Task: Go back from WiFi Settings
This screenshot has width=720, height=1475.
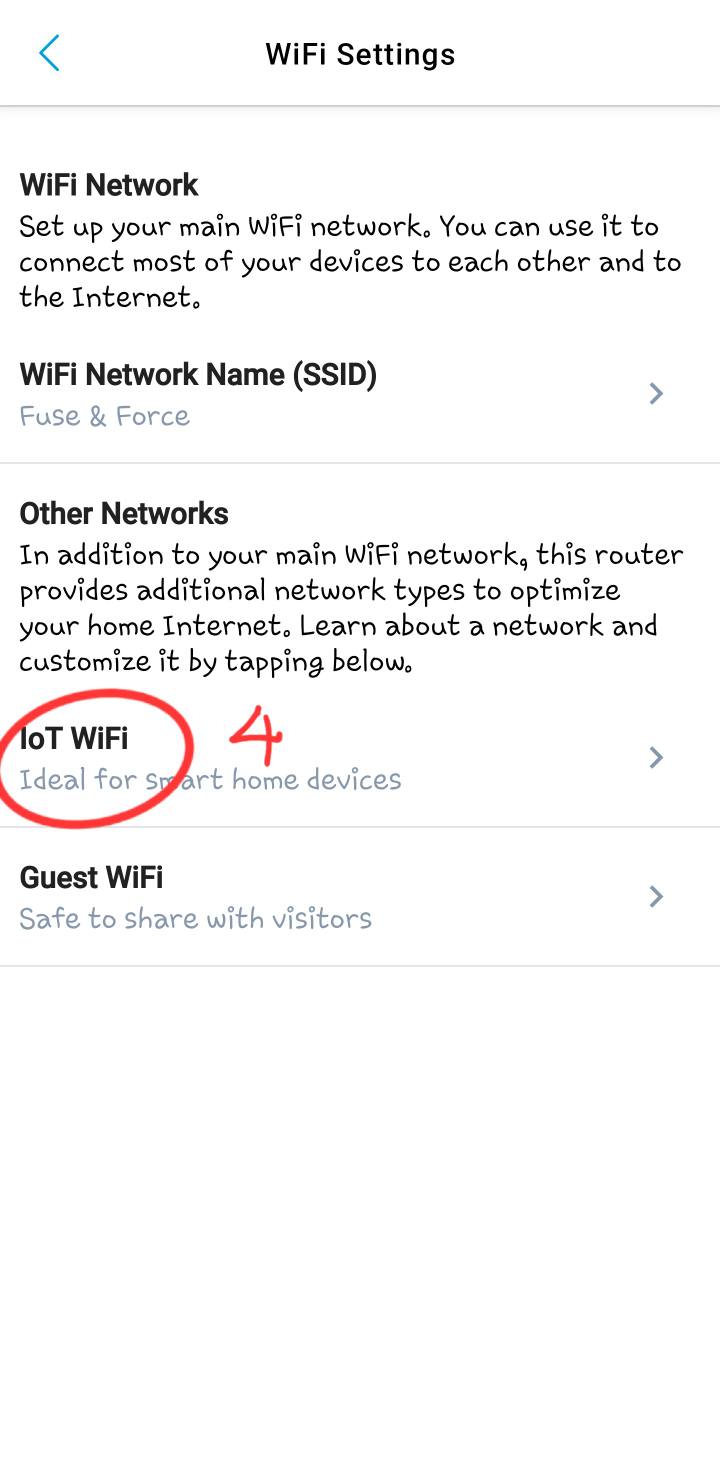Action: [x=49, y=53]
